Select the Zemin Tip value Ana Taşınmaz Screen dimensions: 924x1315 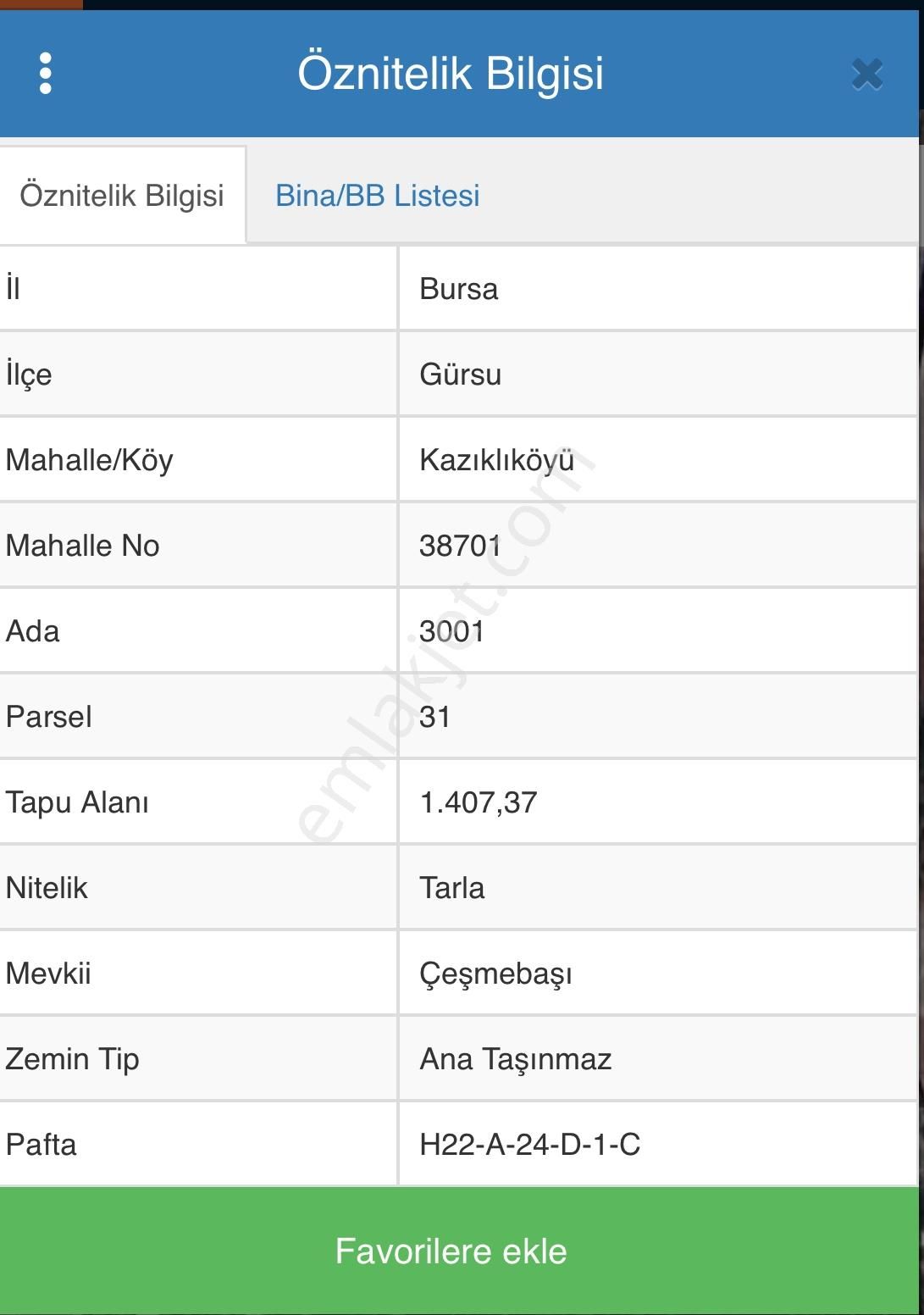(x=517, y=1058)
